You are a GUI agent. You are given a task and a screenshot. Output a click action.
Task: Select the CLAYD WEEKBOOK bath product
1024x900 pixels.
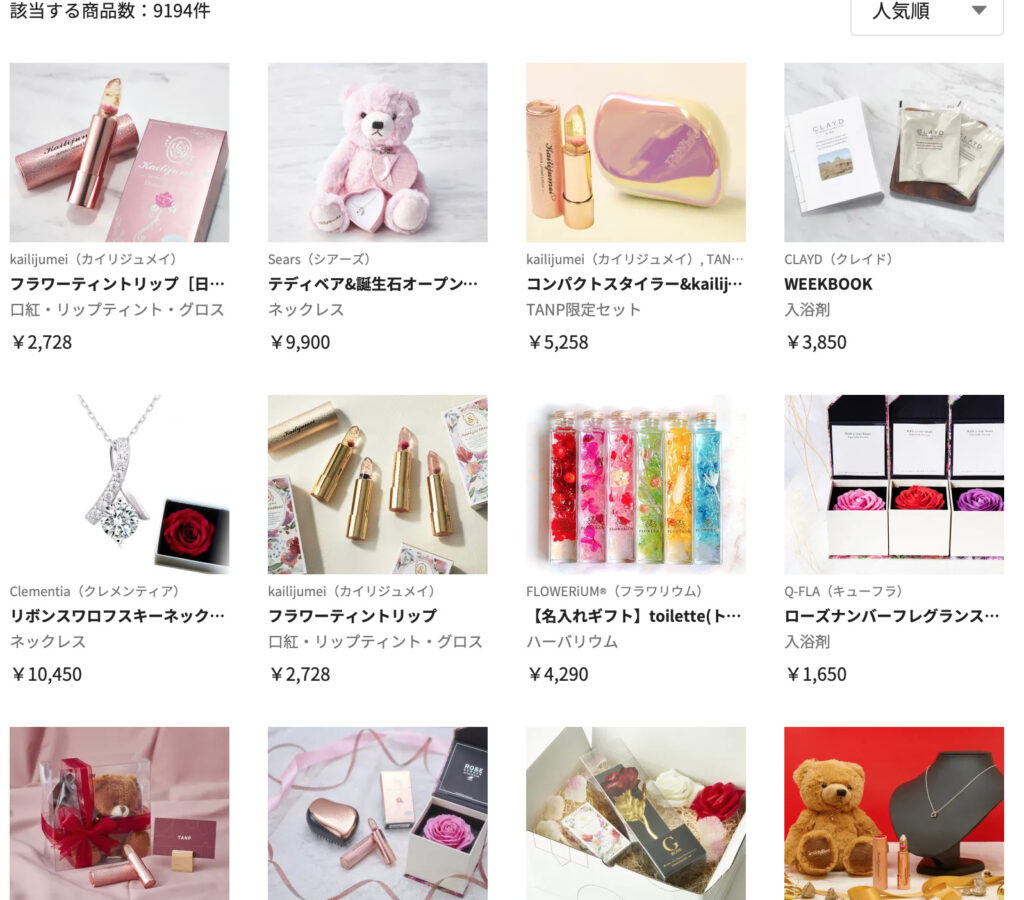tap(893, 153)
